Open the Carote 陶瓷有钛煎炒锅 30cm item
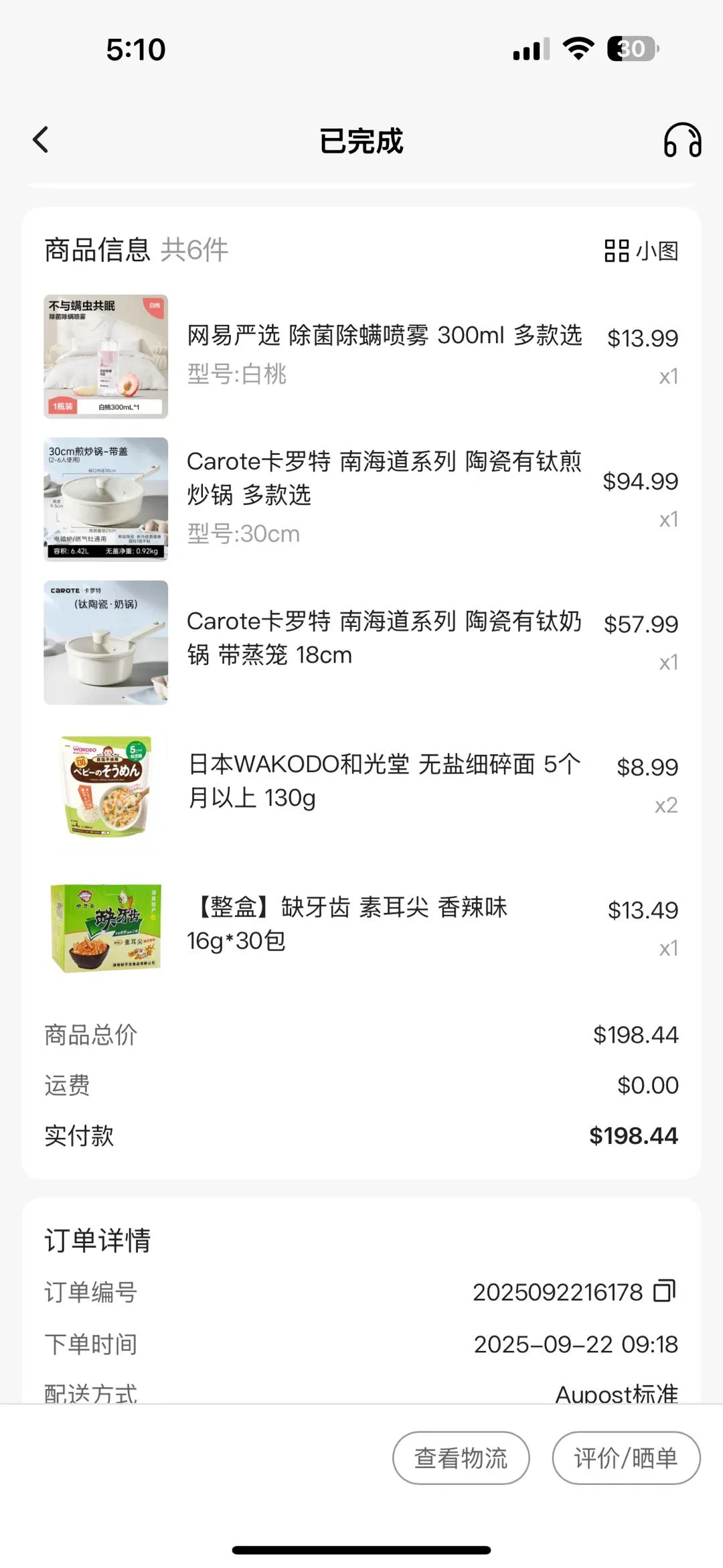Viewport: 723px width, 1568px height. (x=384, y=478)
